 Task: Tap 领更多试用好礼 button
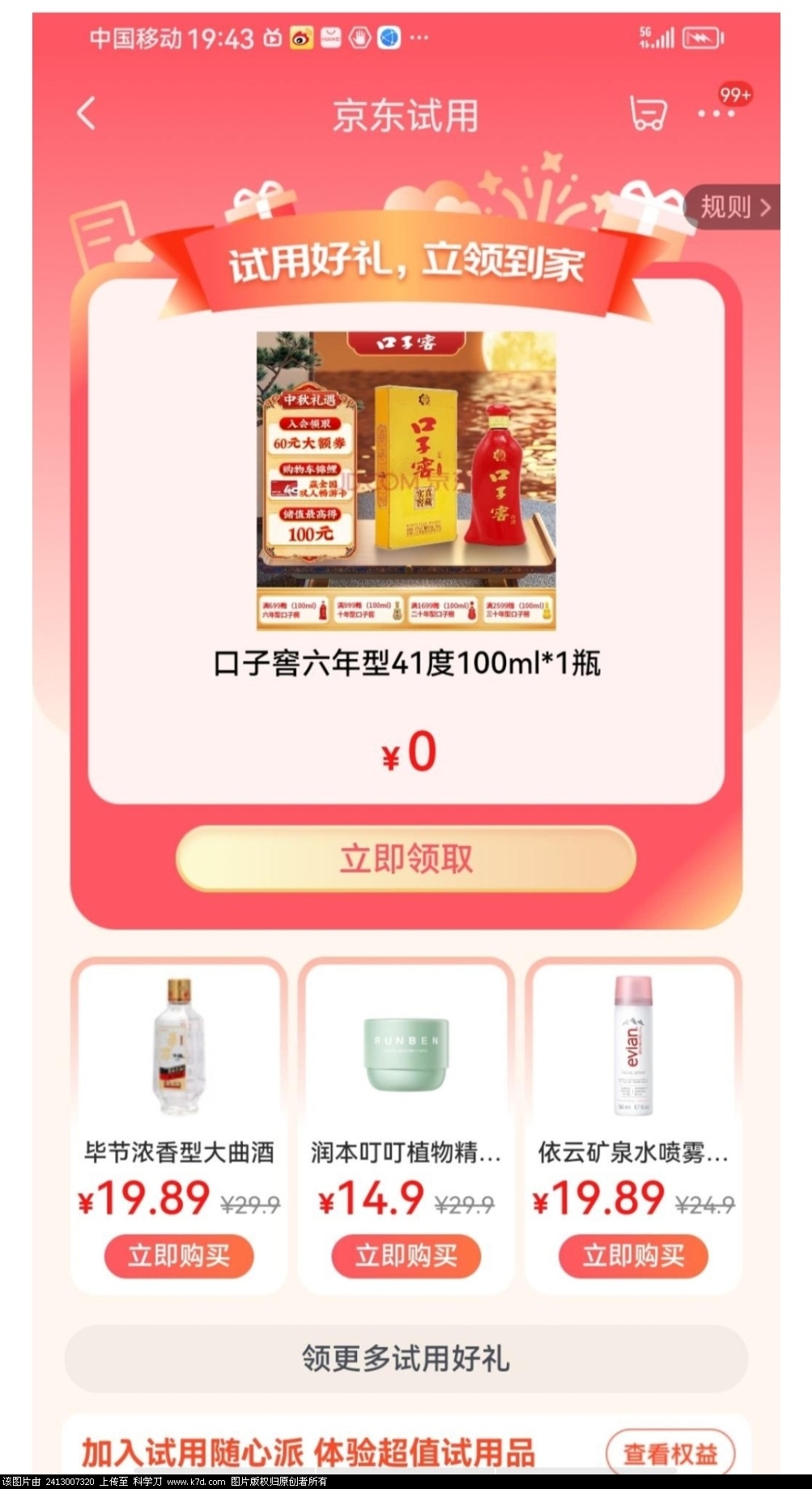406,1358
